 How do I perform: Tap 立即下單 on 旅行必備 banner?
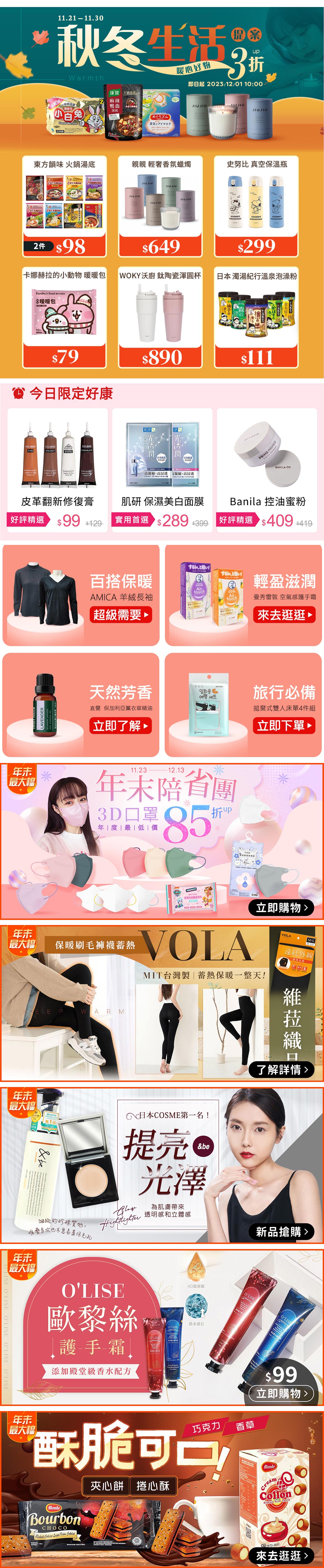[284, 726]
